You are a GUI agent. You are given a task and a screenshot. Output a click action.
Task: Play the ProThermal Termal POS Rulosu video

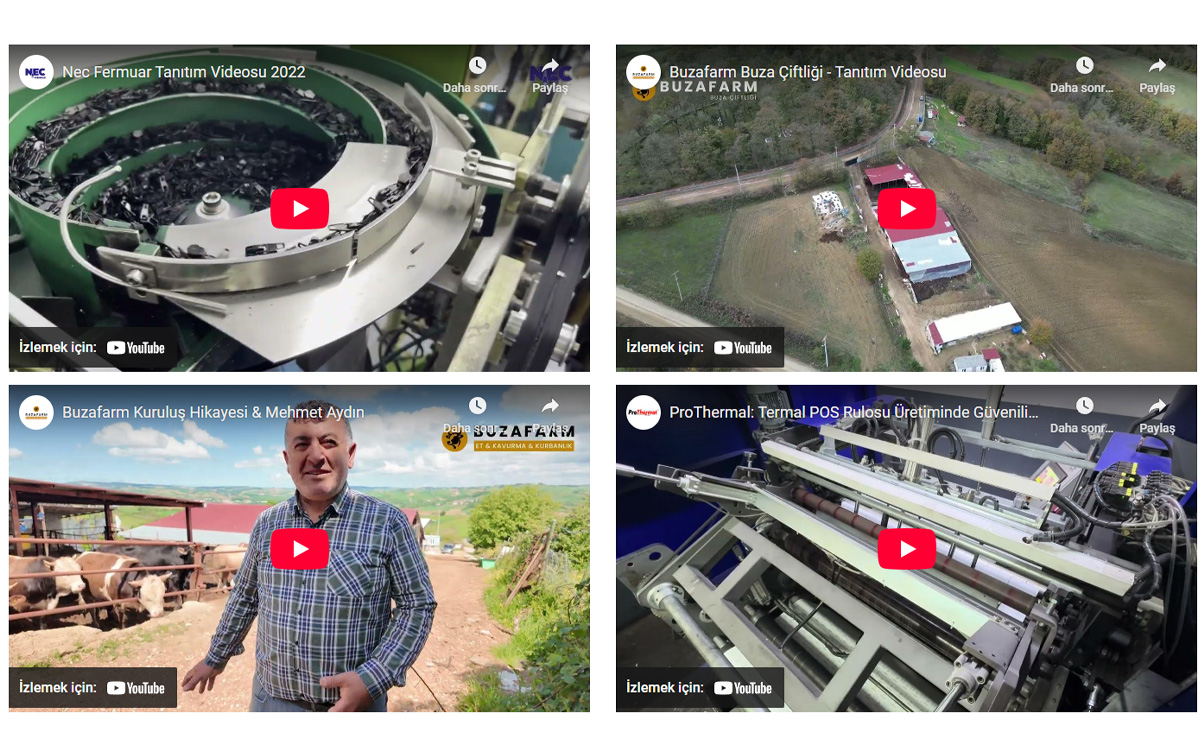(906, 549)
